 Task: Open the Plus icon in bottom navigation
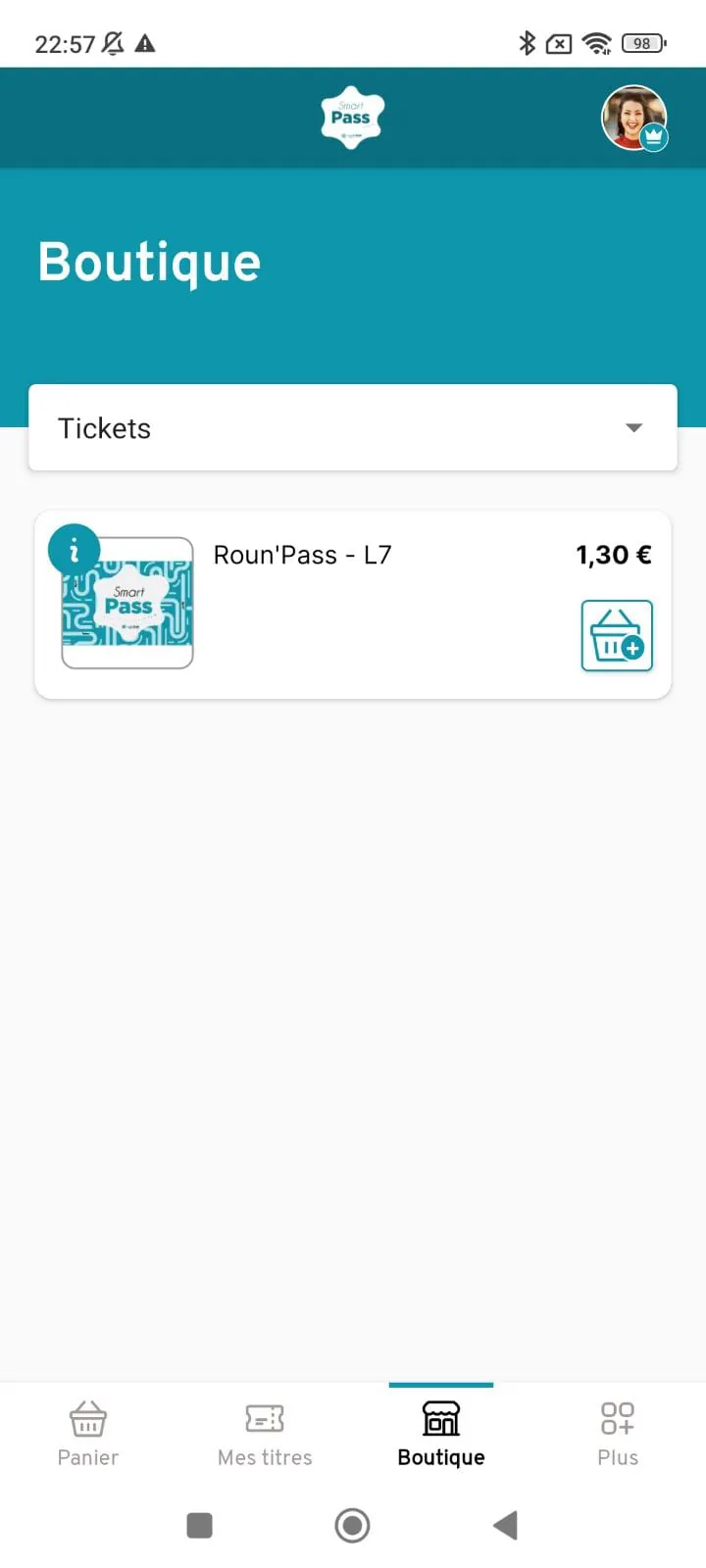point(617,1417)
